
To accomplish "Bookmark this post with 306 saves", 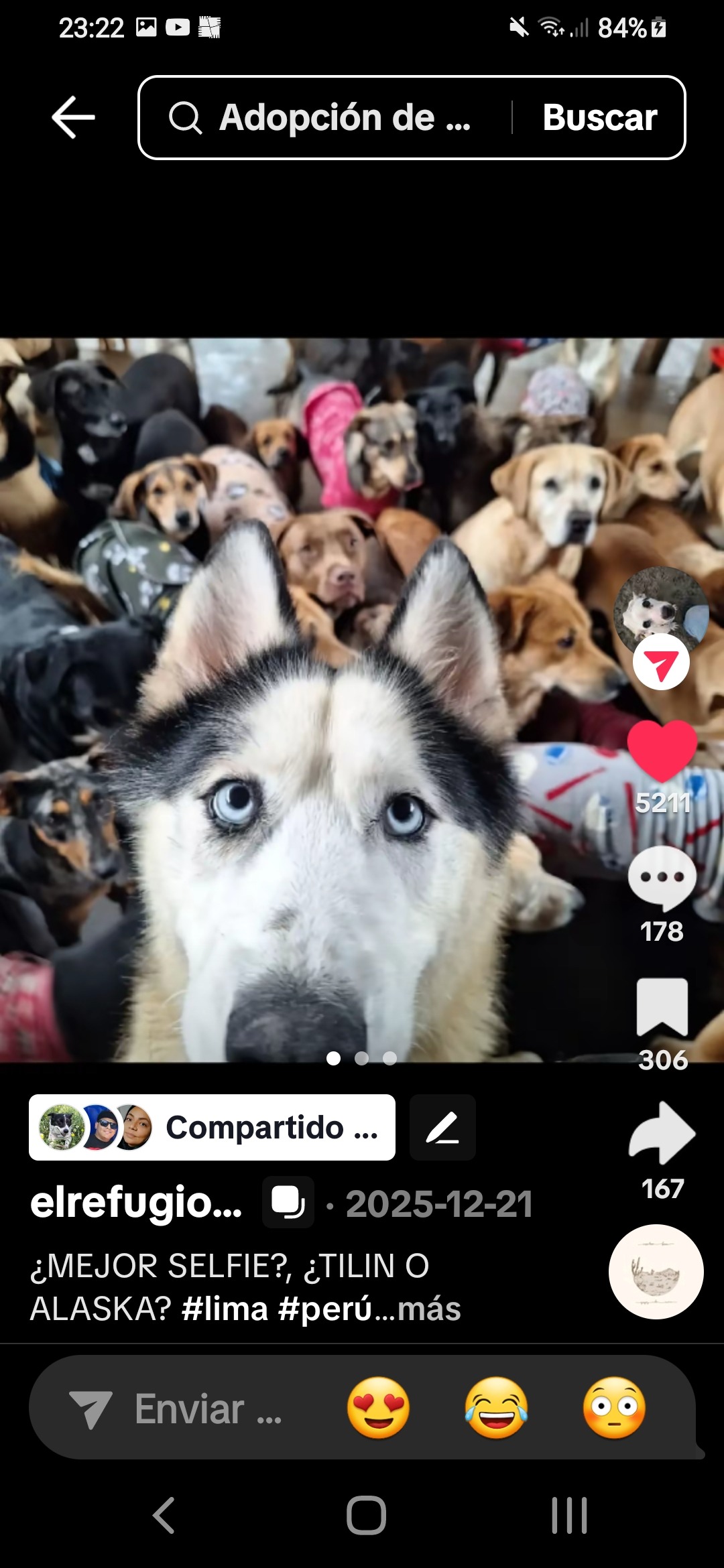I will pos(662,1007).
